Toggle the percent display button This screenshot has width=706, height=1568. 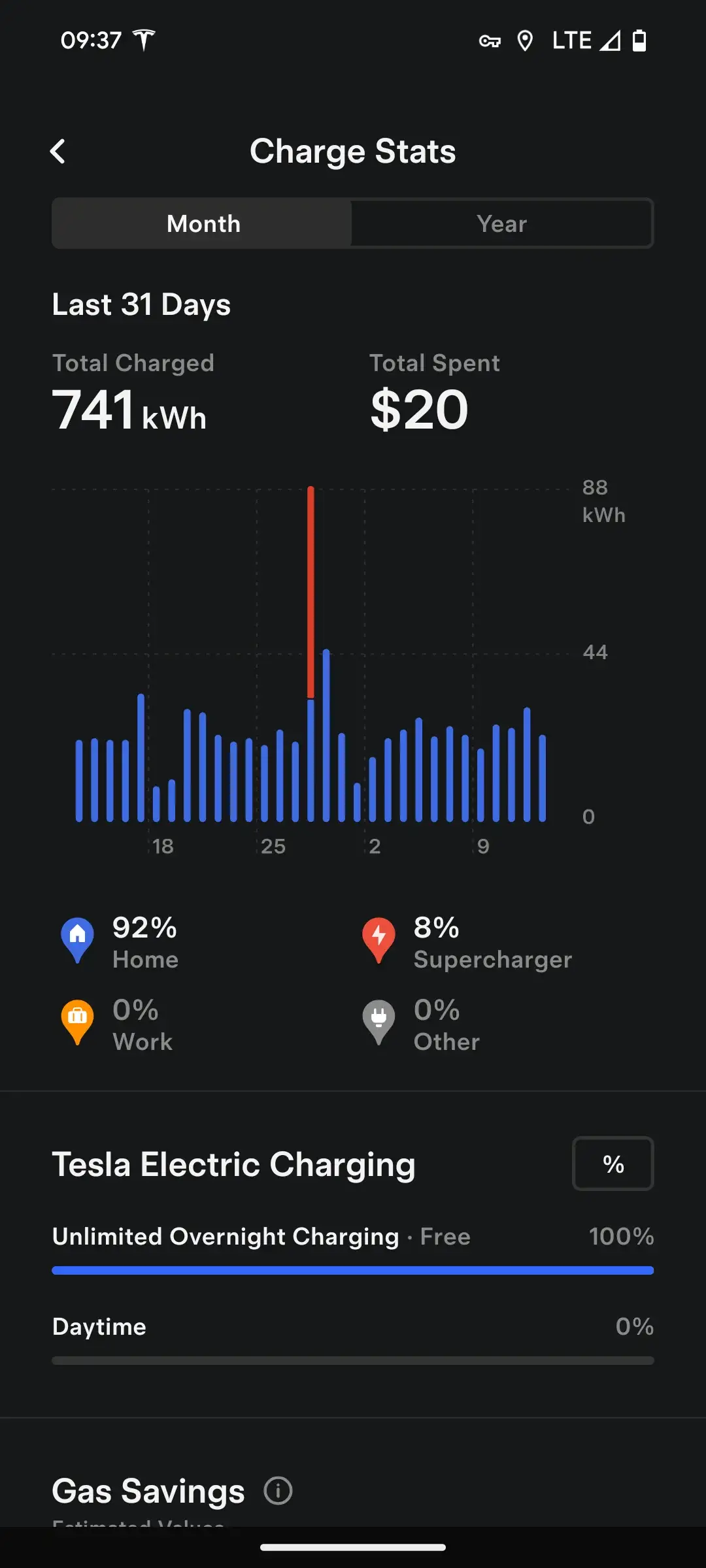pyautogui.click(x=613, y=1163)
